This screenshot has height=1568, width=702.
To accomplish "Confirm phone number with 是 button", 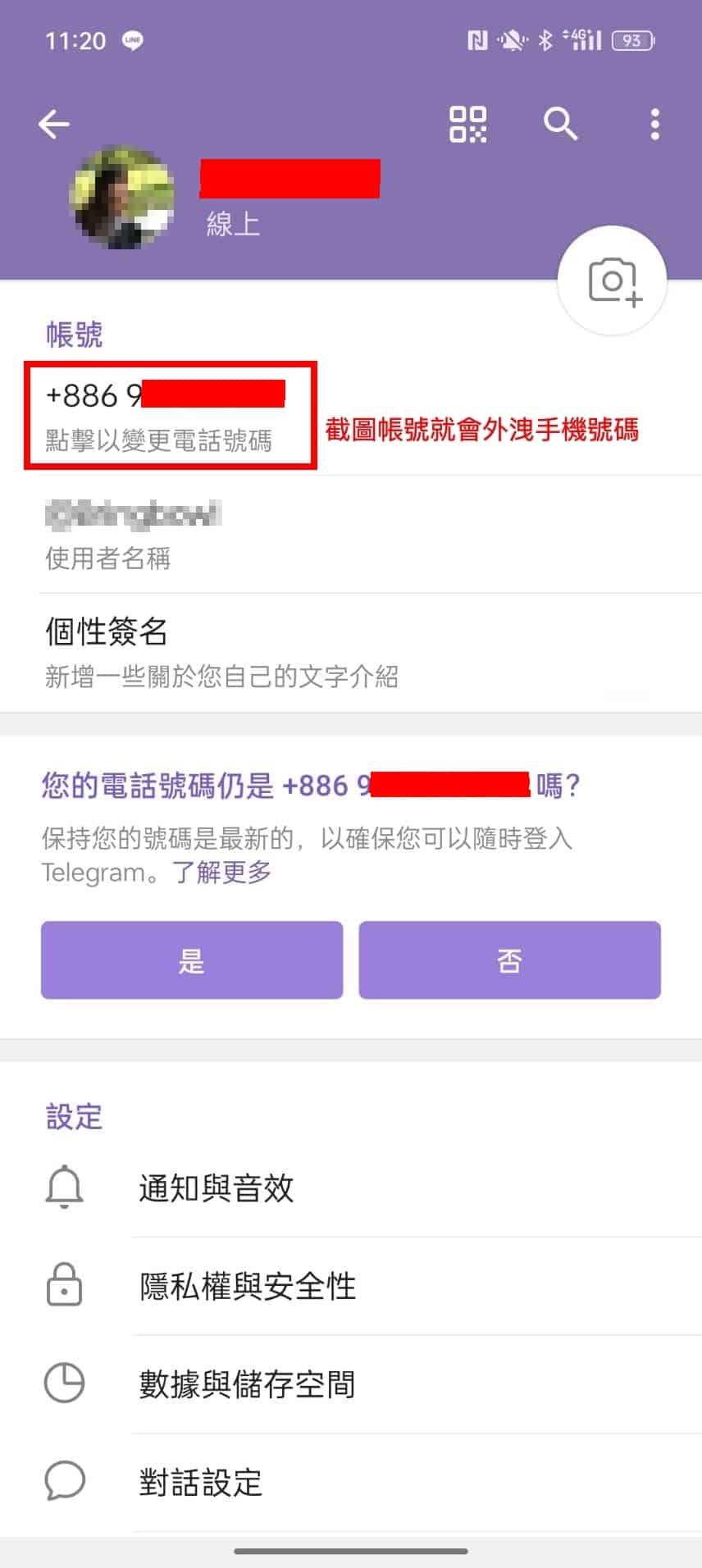I will [x=192, y=959].
